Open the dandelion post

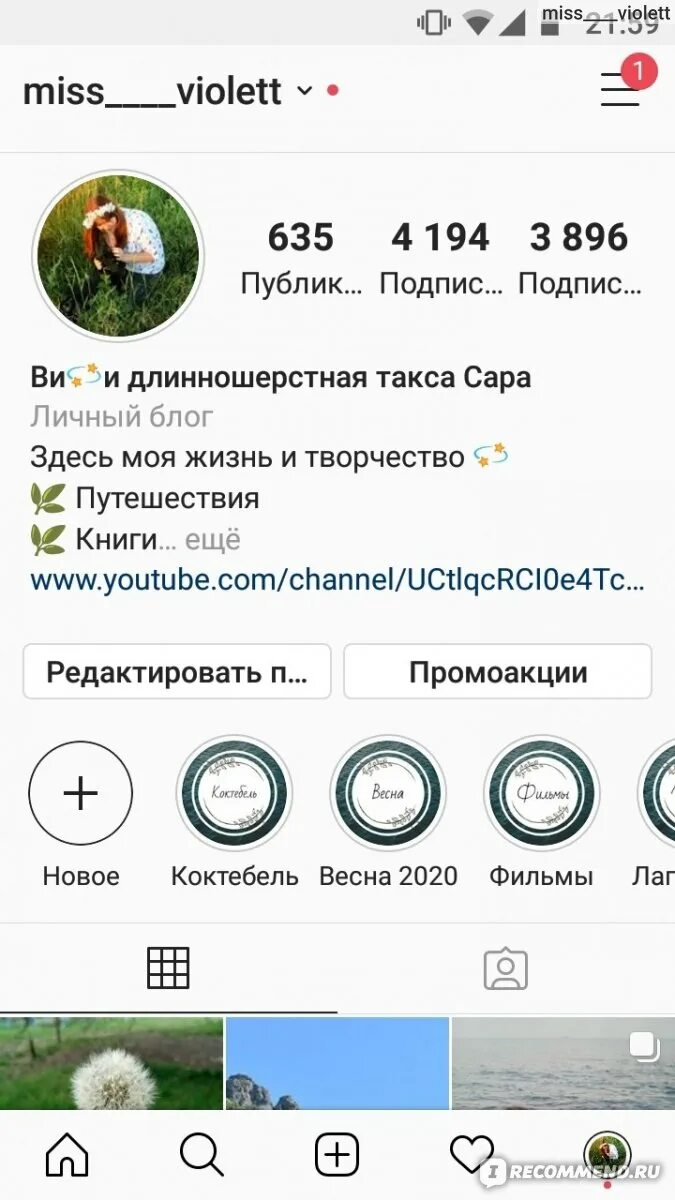111,1063
